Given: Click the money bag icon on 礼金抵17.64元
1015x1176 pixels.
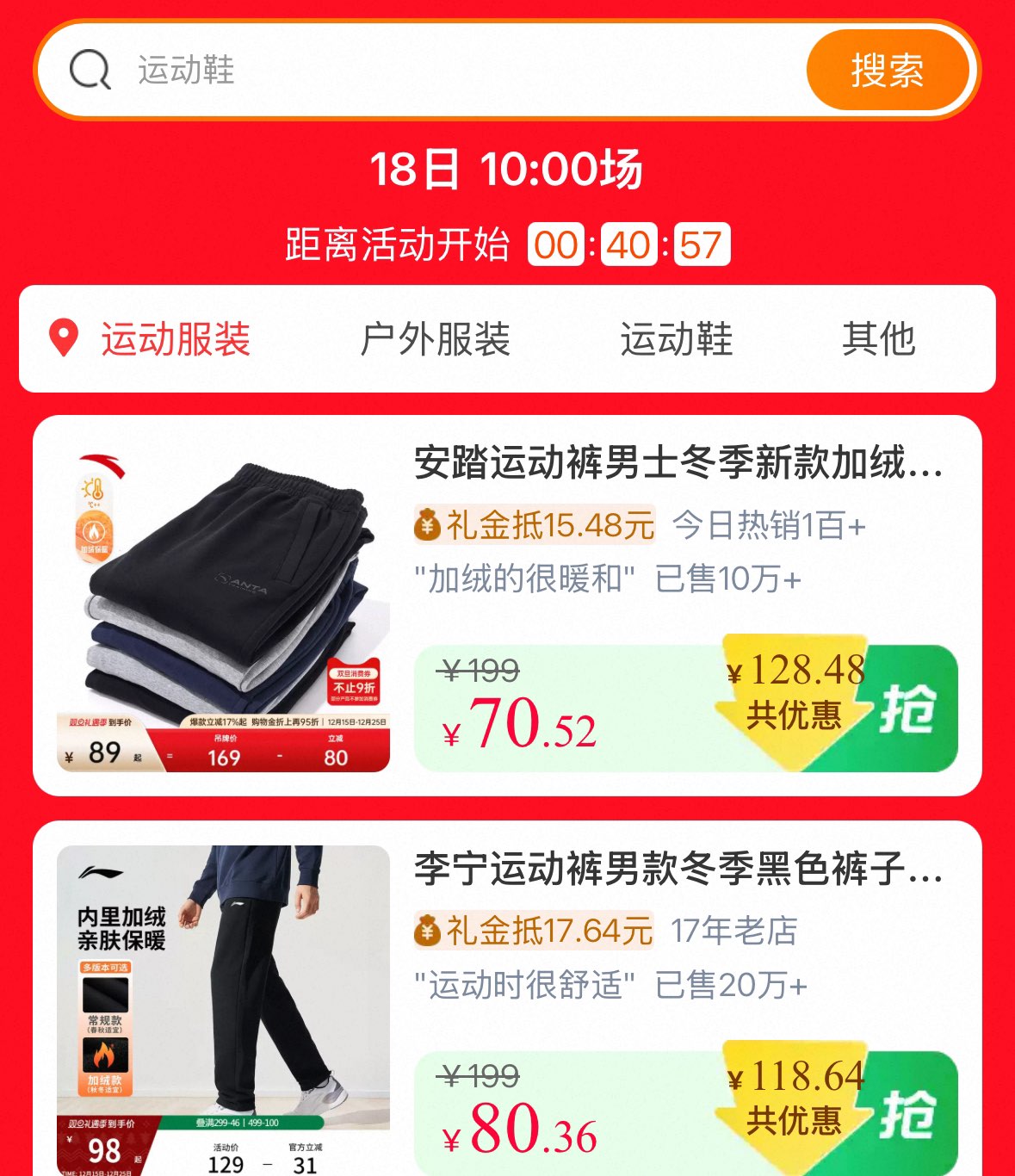Looking at the screenshot, I should click(x=426, y=930).
